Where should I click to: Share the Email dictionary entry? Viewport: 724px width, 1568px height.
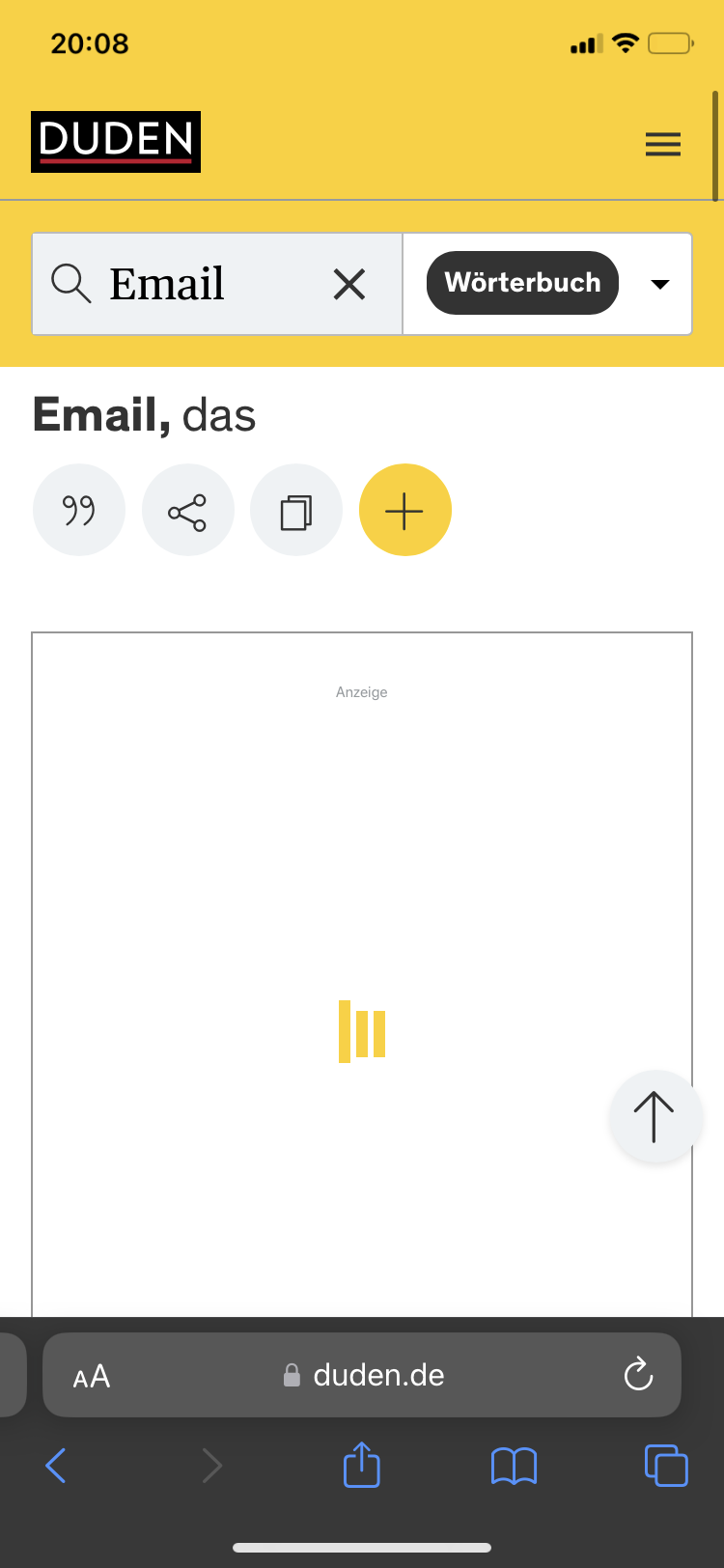click(187, 512)
